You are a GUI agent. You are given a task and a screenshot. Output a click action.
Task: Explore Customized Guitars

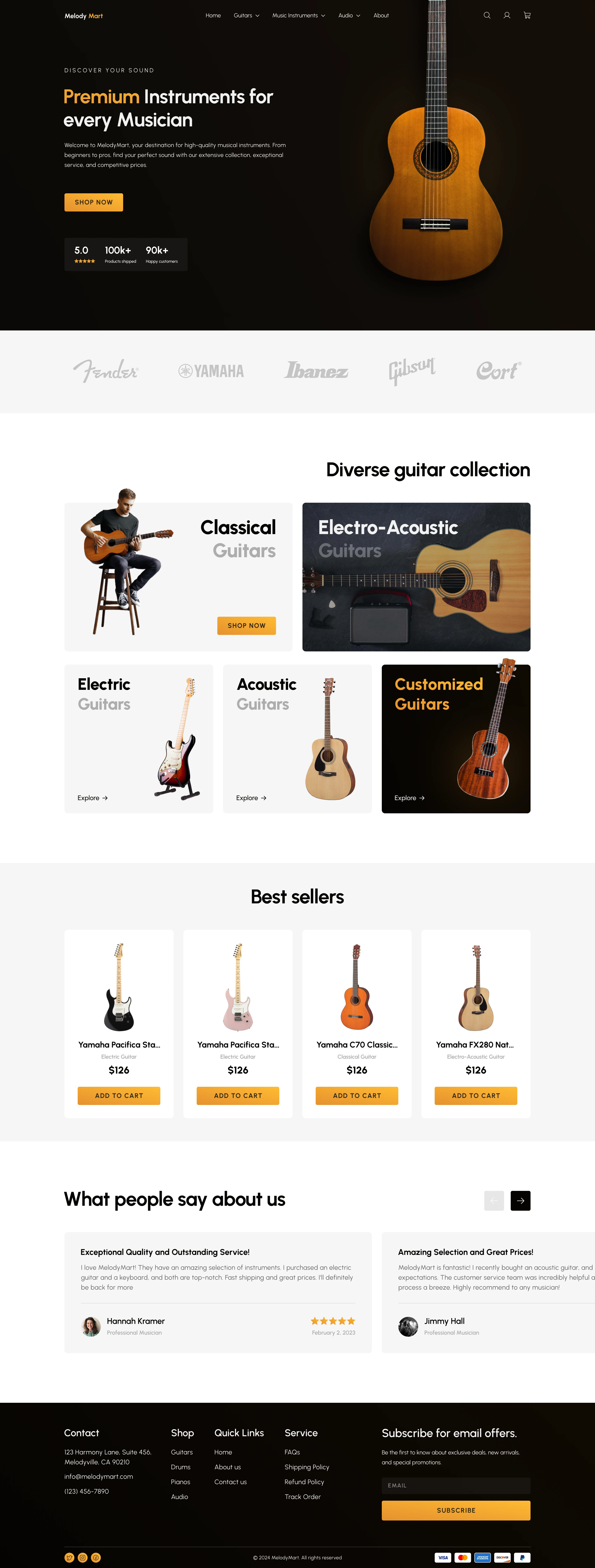click(x=409, y=798)
